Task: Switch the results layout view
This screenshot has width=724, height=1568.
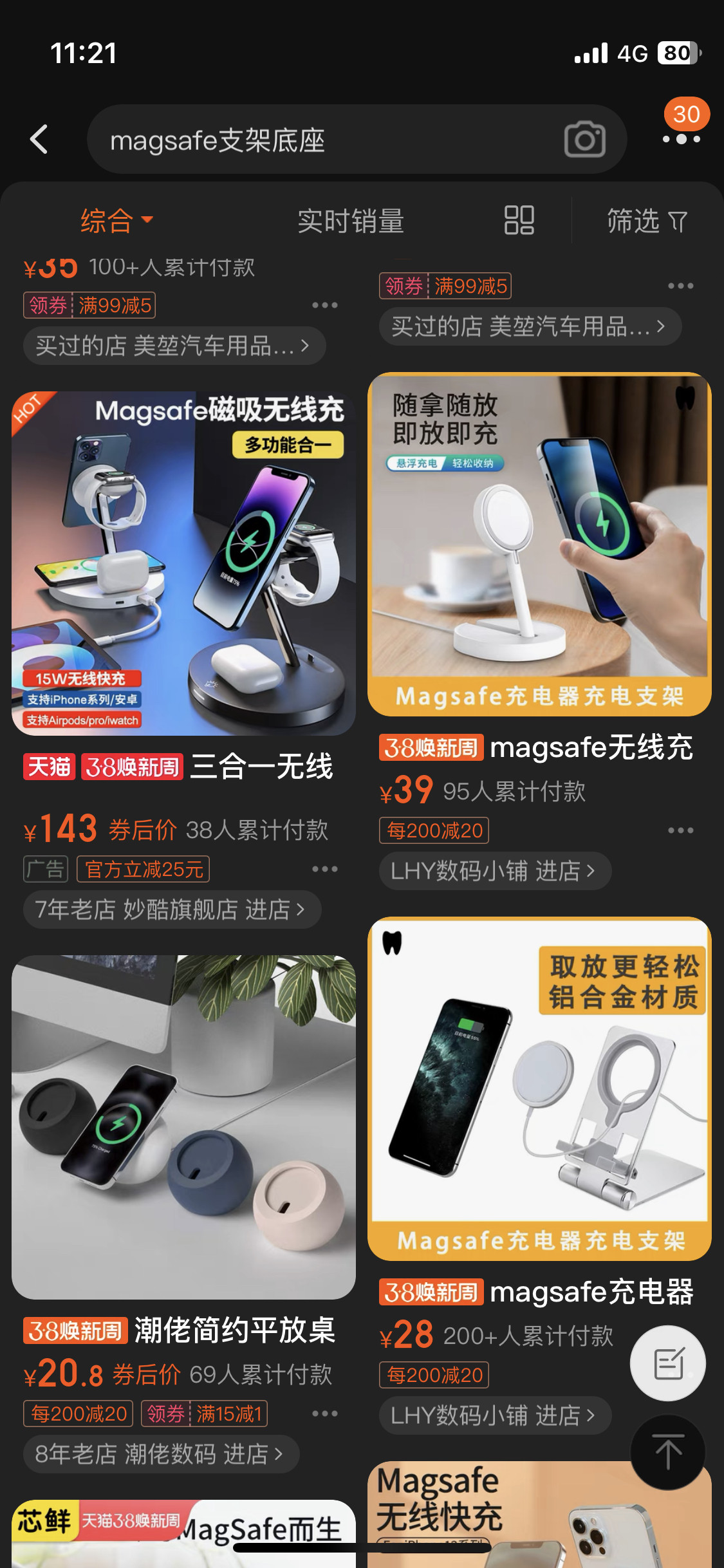Action: click(519, 221)
